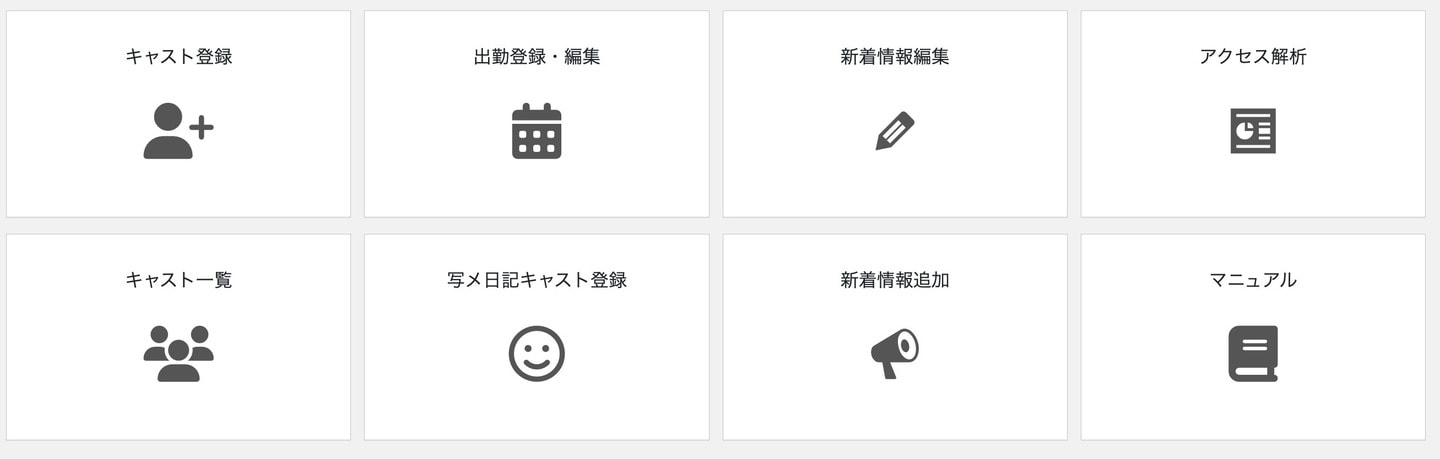View アクセス解析 dashboard

[1253, 114]
